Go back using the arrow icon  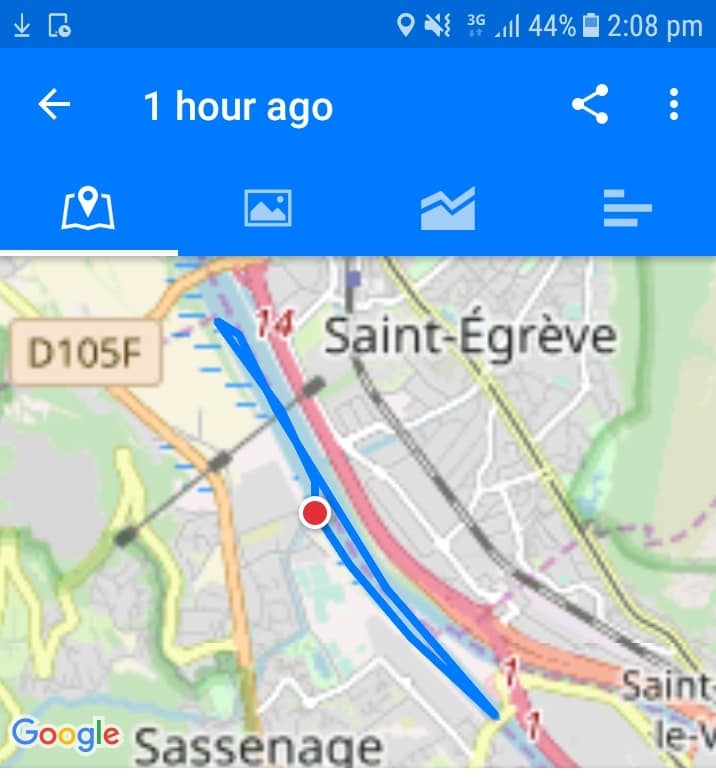(54, 105)
